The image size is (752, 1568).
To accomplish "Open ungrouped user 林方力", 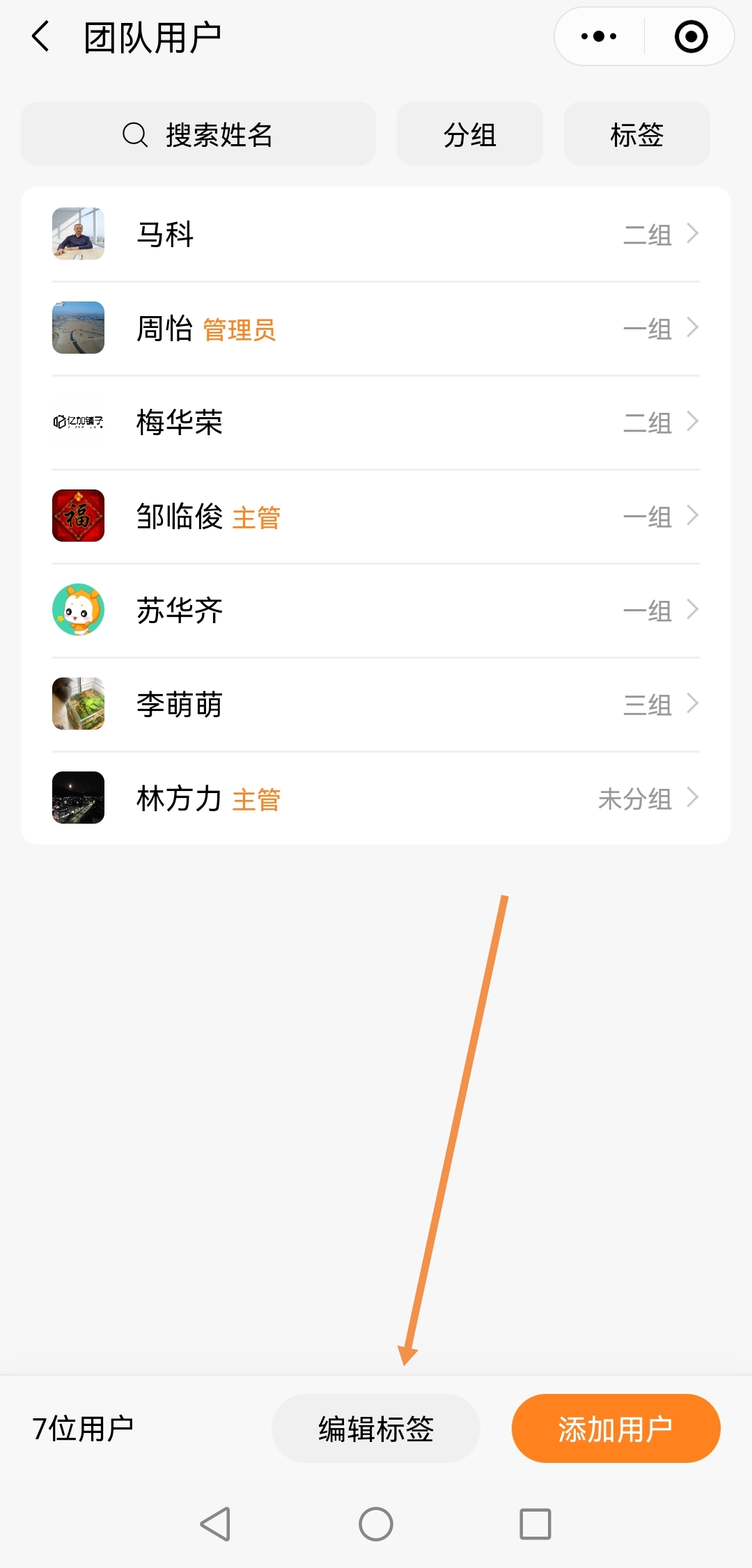I will point(376,798).
